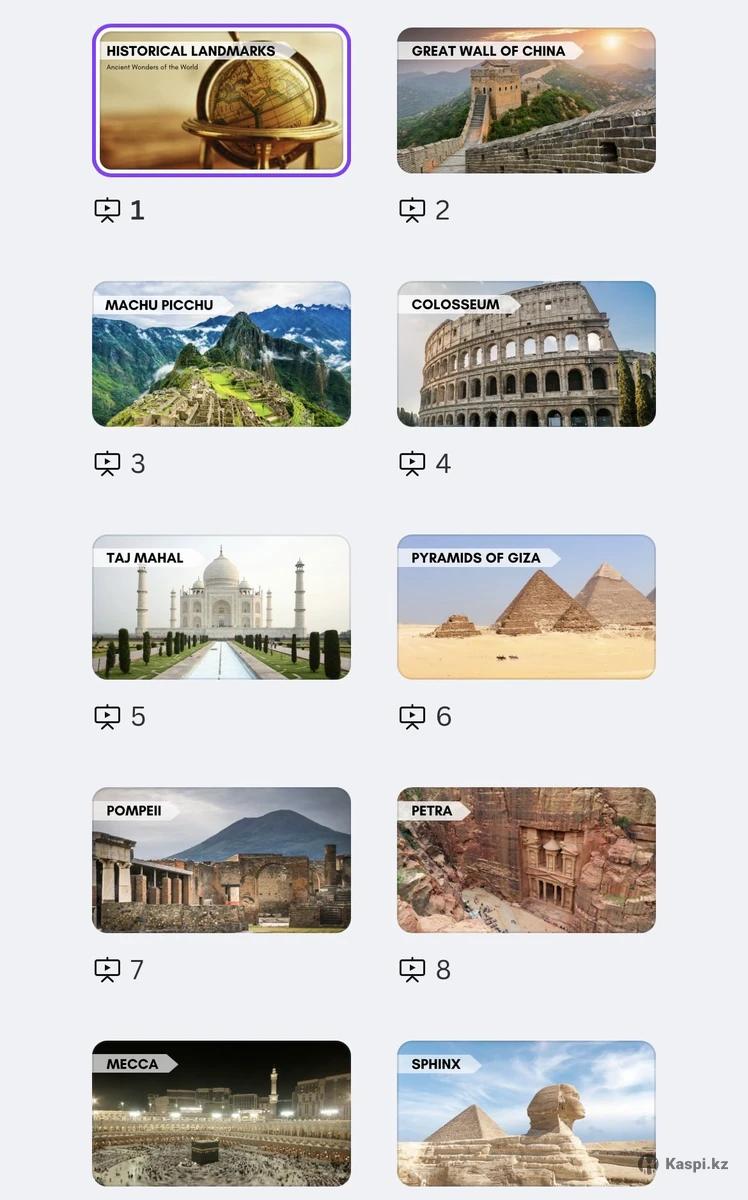Select the Historical Landmarks title slide
Viewport: 748px width, 1200px height.
click(x=221, y=100)
